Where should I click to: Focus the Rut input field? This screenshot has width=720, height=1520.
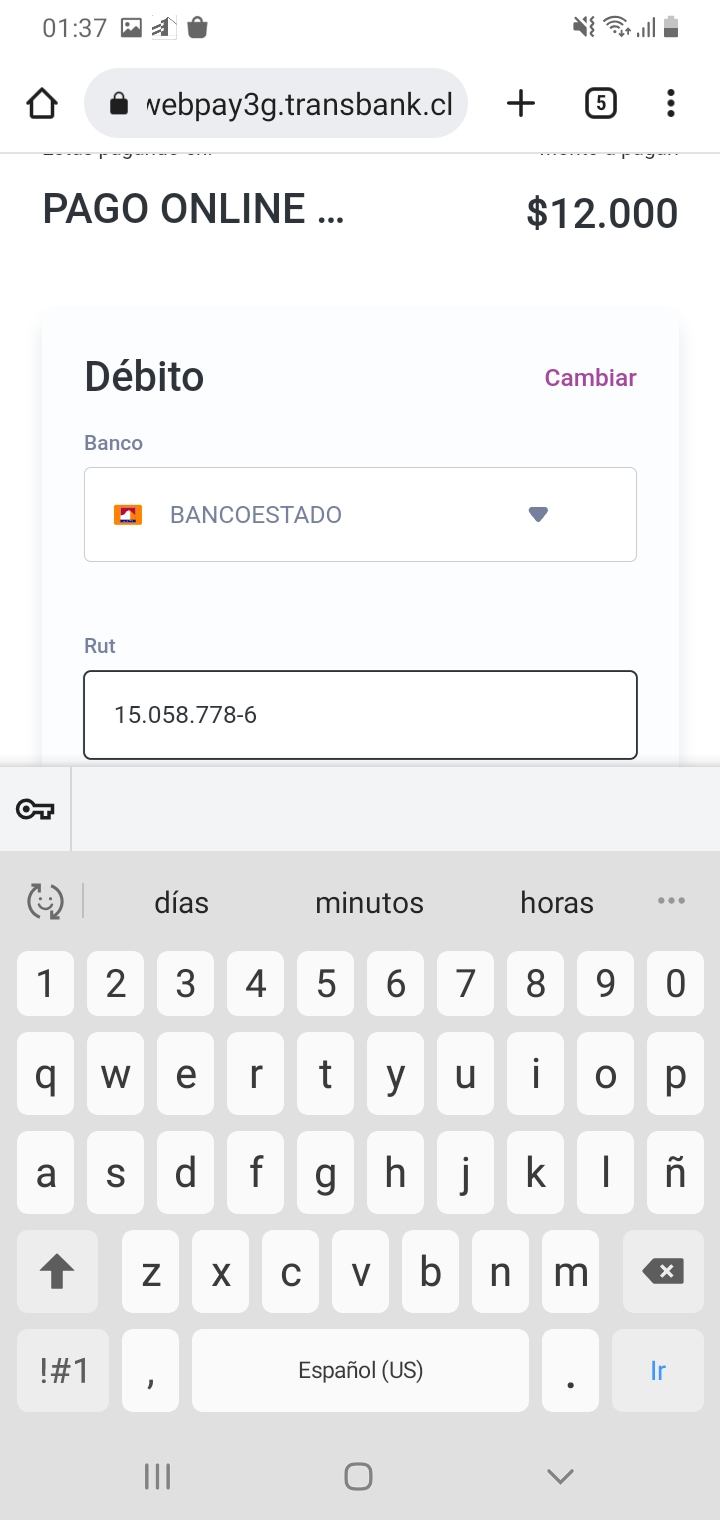point(360,714)
